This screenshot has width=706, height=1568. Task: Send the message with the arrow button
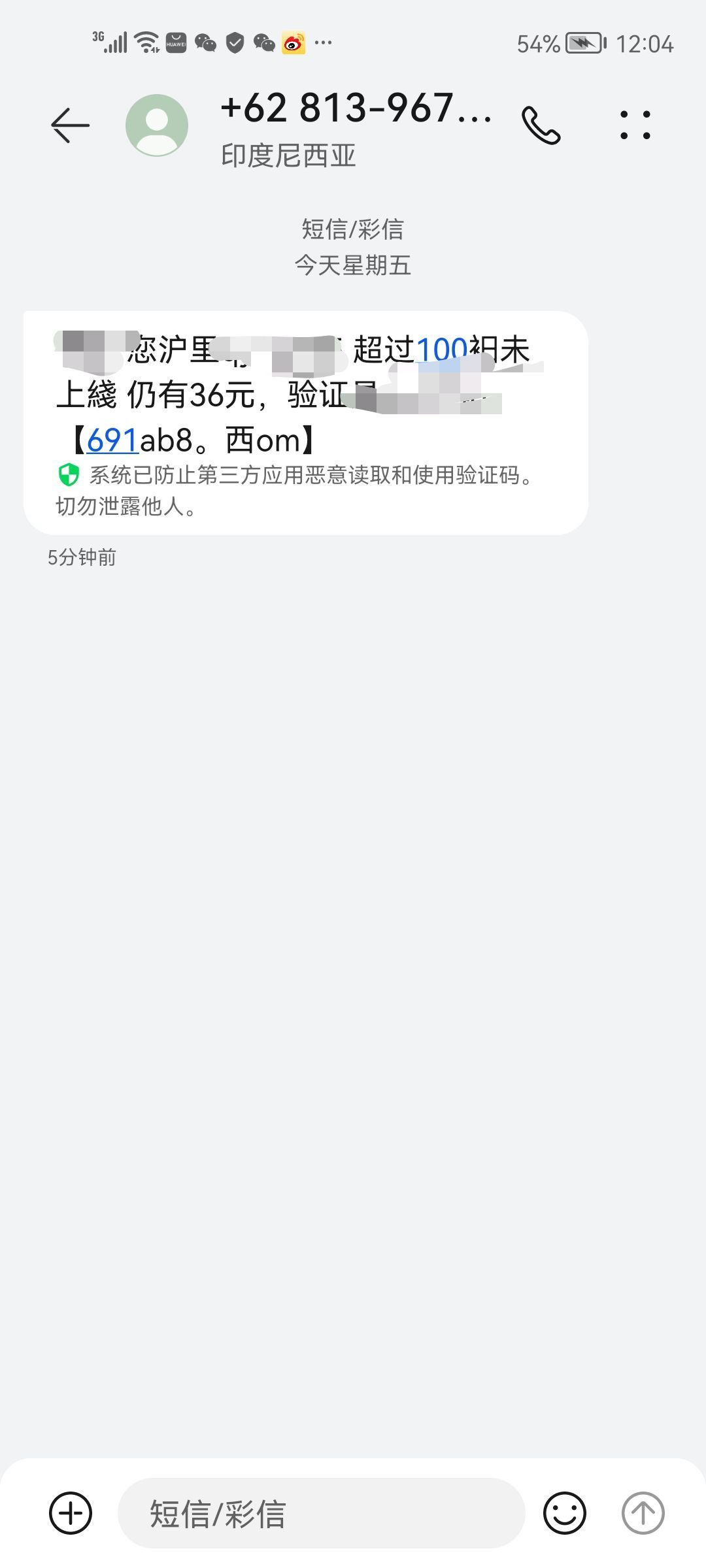pos(643,1513)
